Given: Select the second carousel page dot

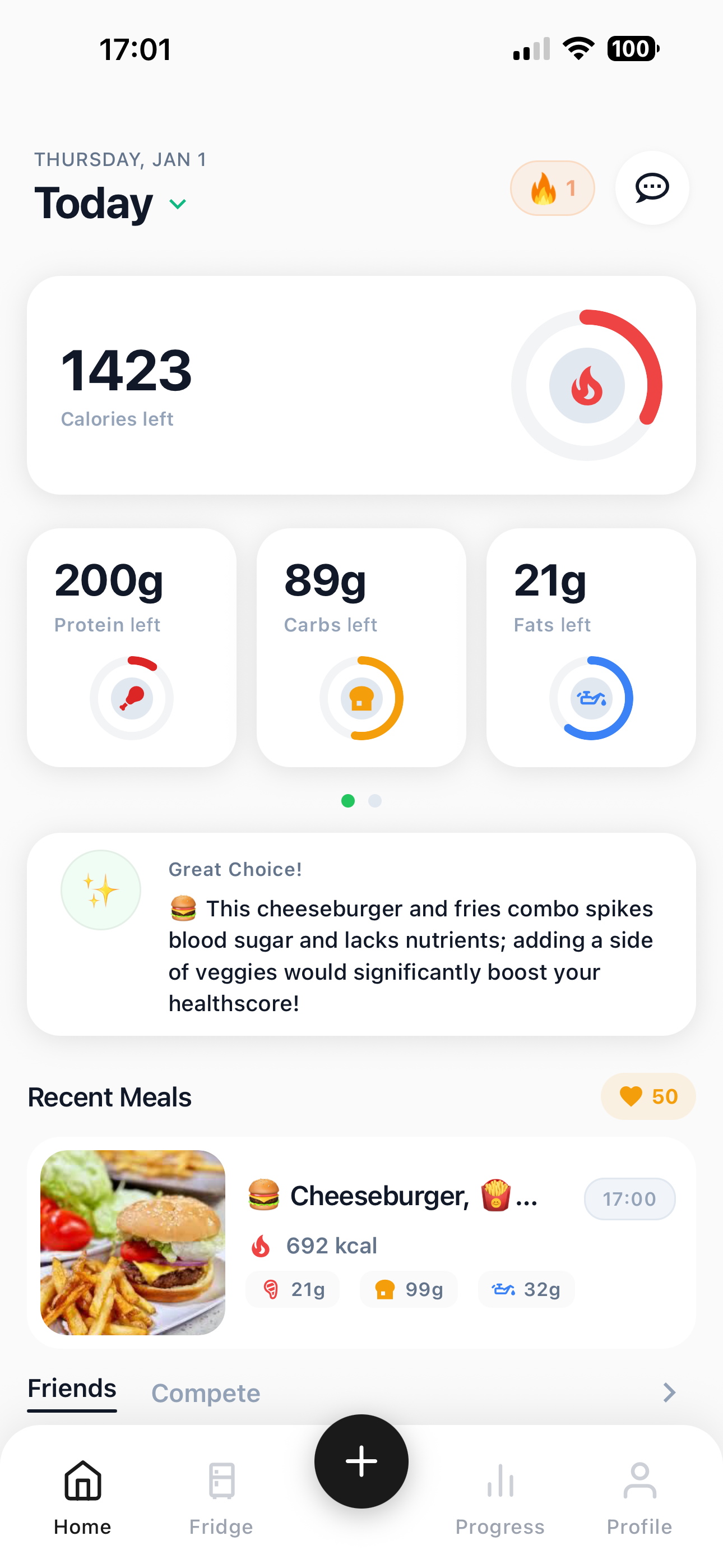Looking at the screenshot, I should [375, 801].
